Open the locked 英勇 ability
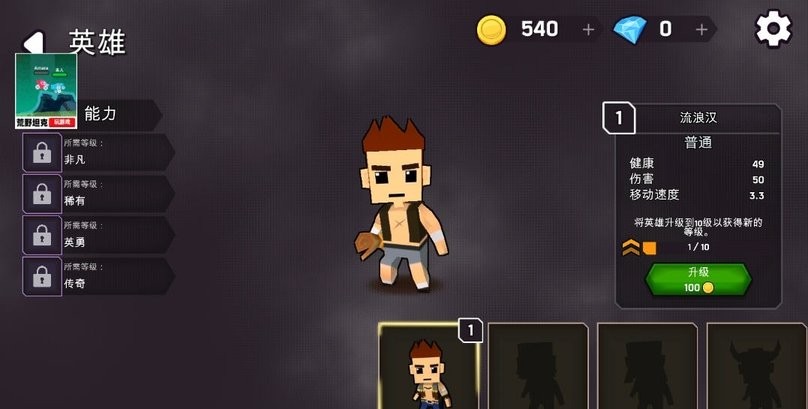808x409 pixels. click(x=97, y=235)
